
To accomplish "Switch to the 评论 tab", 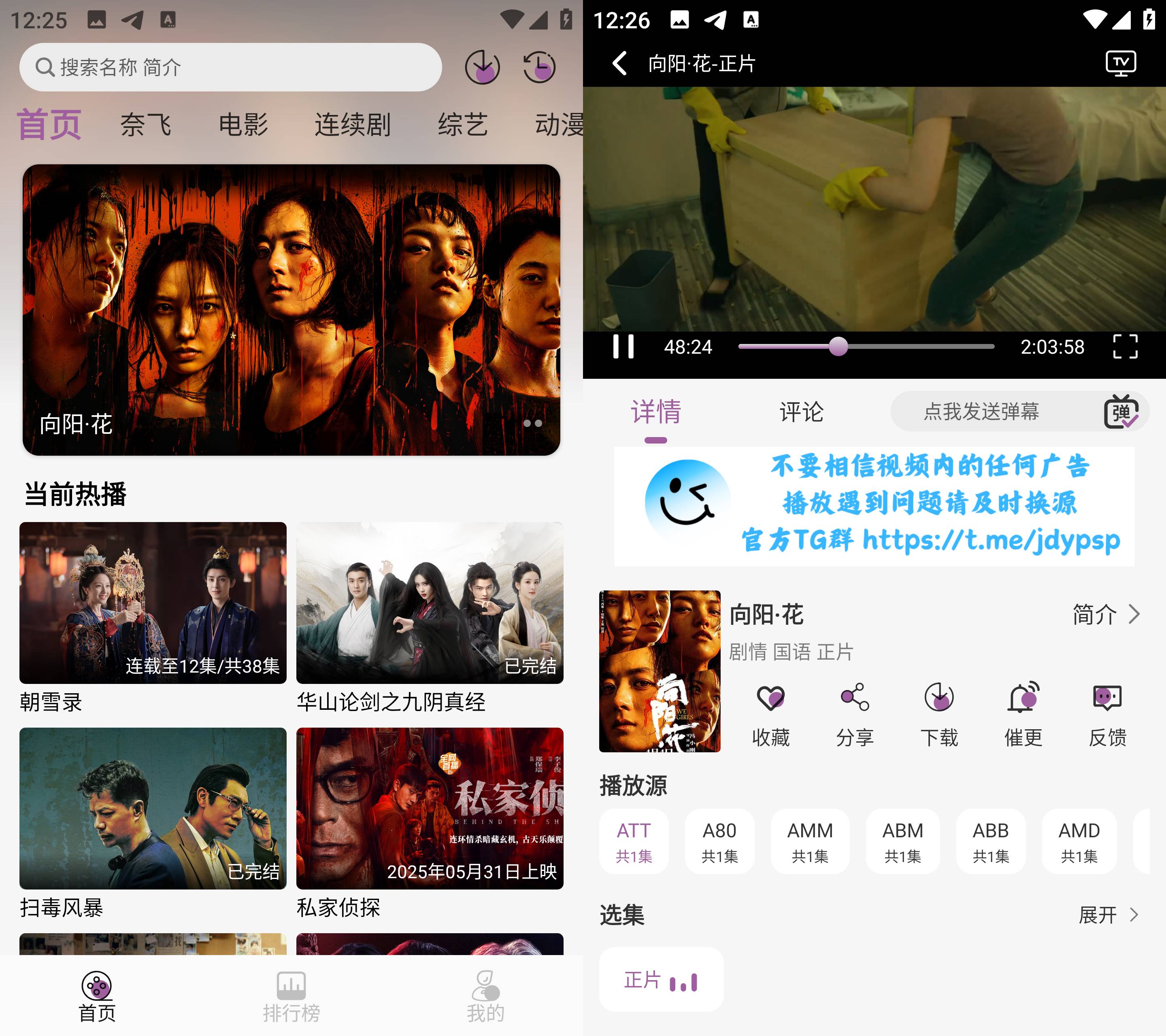I will (x=801, y=412).
